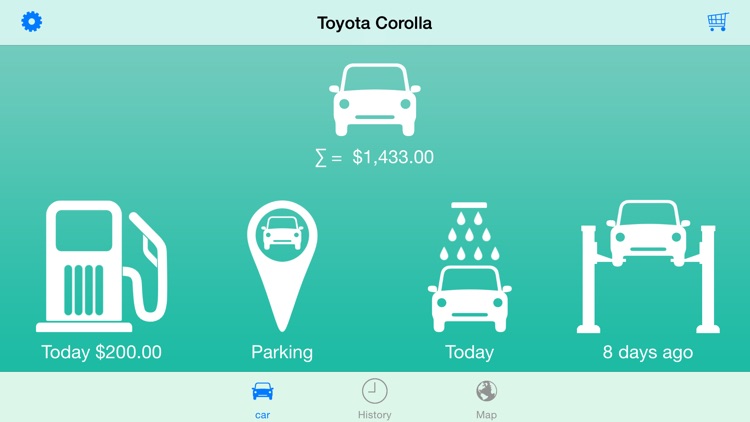Screen dimensions: 750x422
Task: Open the shopping cart
Action: [x=718, y=22]
